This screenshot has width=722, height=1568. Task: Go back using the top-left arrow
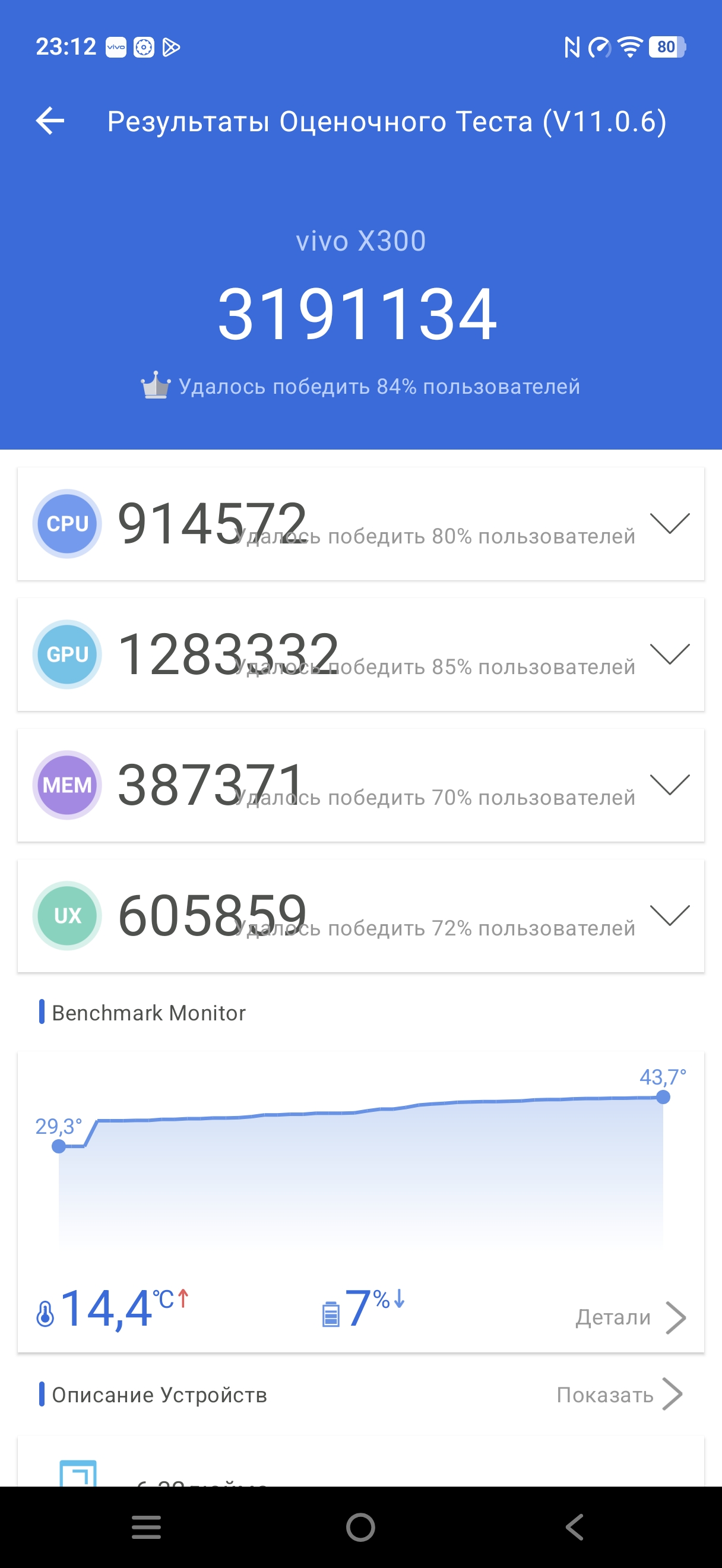point(50,121)
